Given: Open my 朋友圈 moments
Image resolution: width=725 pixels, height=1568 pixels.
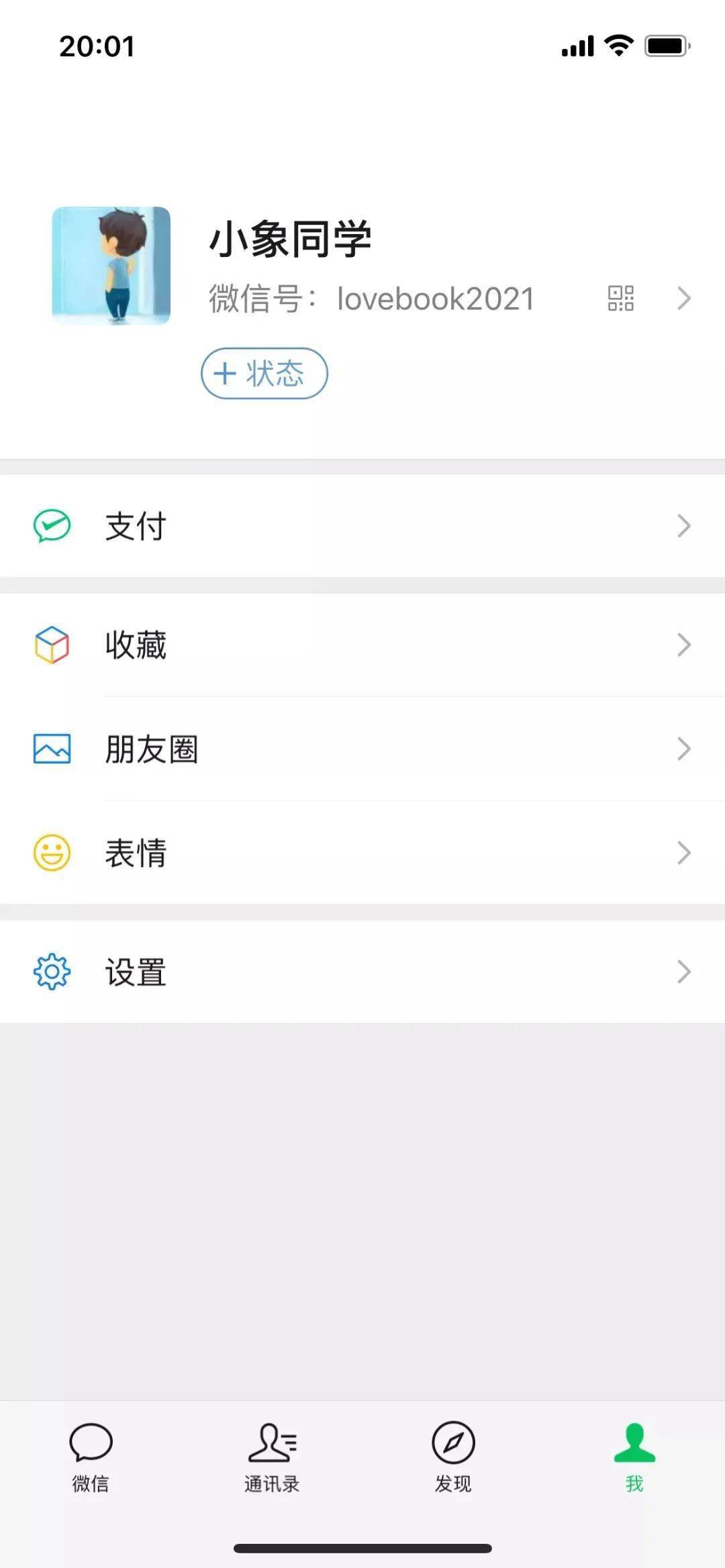Looking at the screenshot, I should [362, 749].
